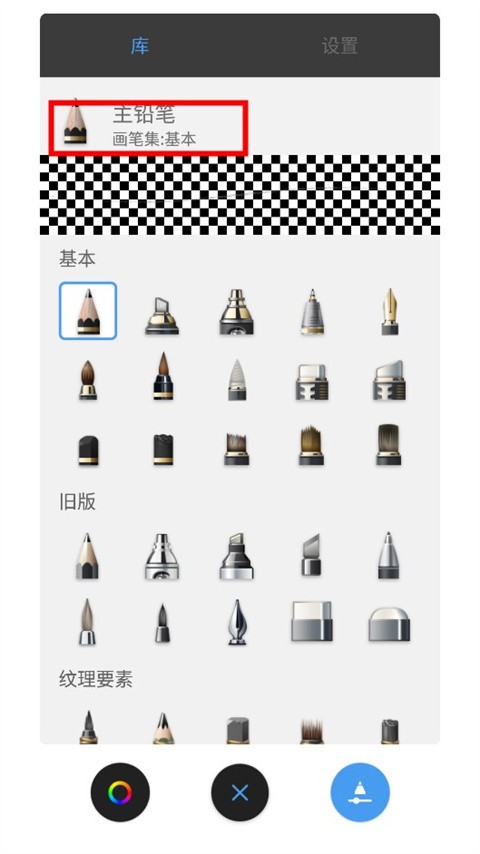Select the pencil brush in 基本

click(88, 310)
